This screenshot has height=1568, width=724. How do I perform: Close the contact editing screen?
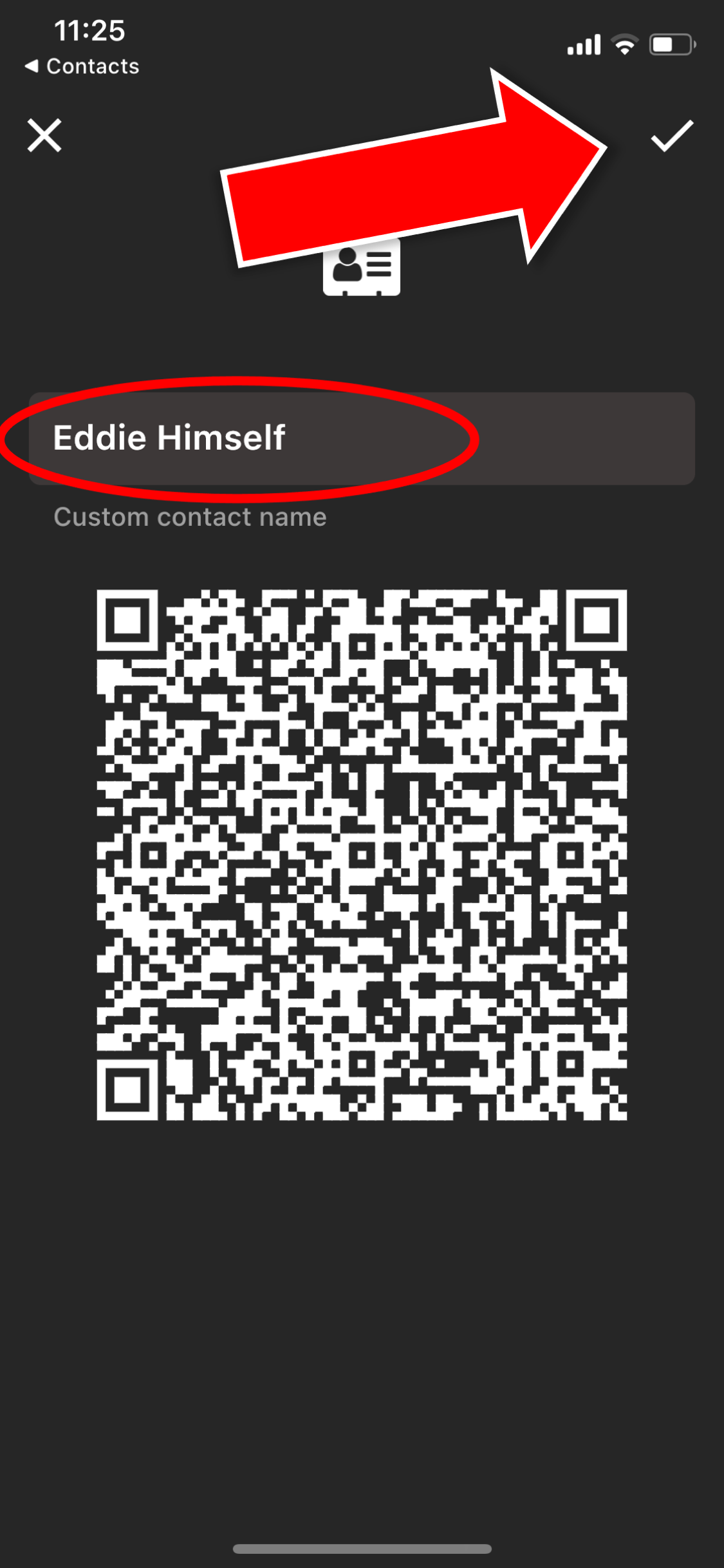pos(44,135)
